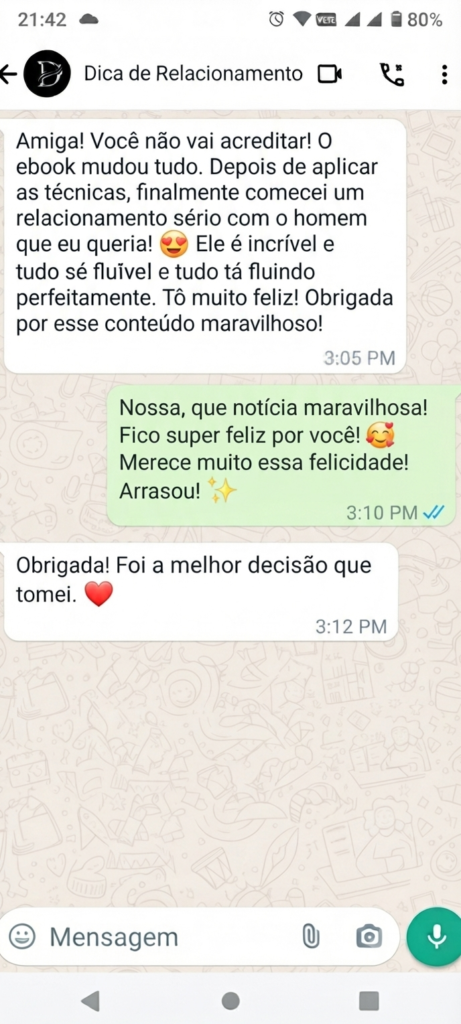The width and height of the screenshot is (461, 1024).
Task: Open the emoji picker
Action: coord(22,937)
